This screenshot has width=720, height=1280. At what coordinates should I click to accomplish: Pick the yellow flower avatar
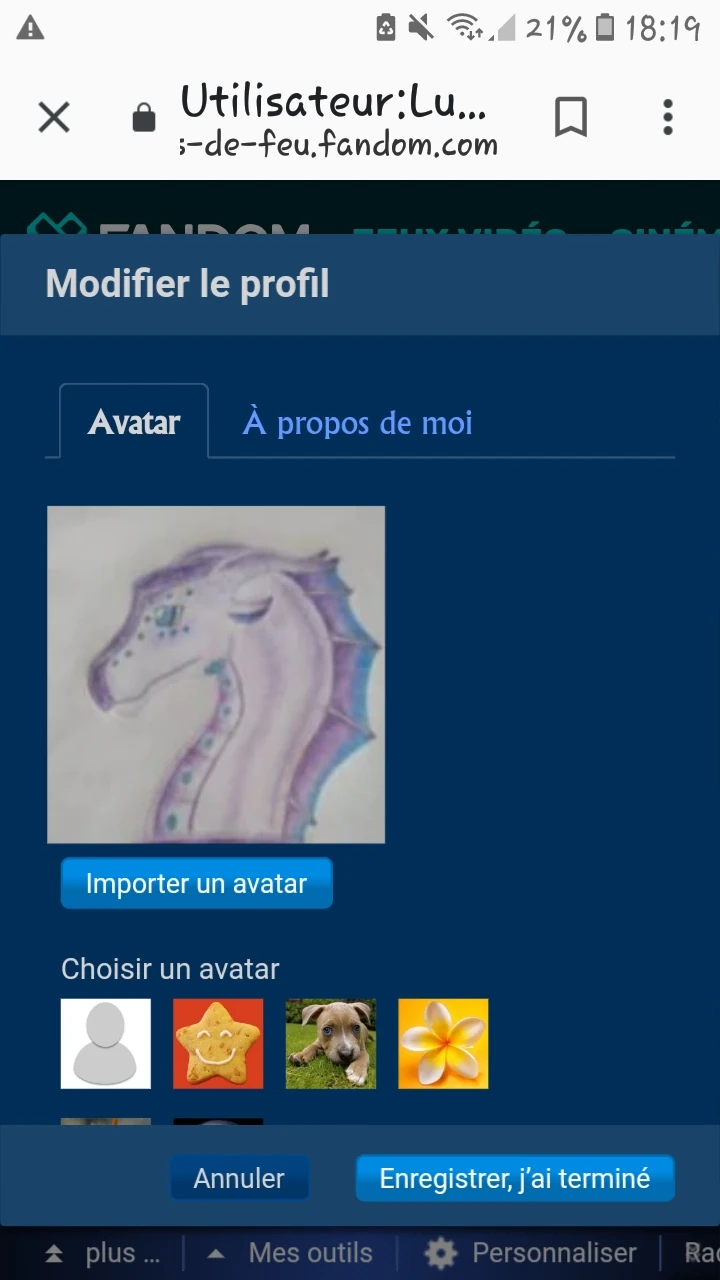443,1043
